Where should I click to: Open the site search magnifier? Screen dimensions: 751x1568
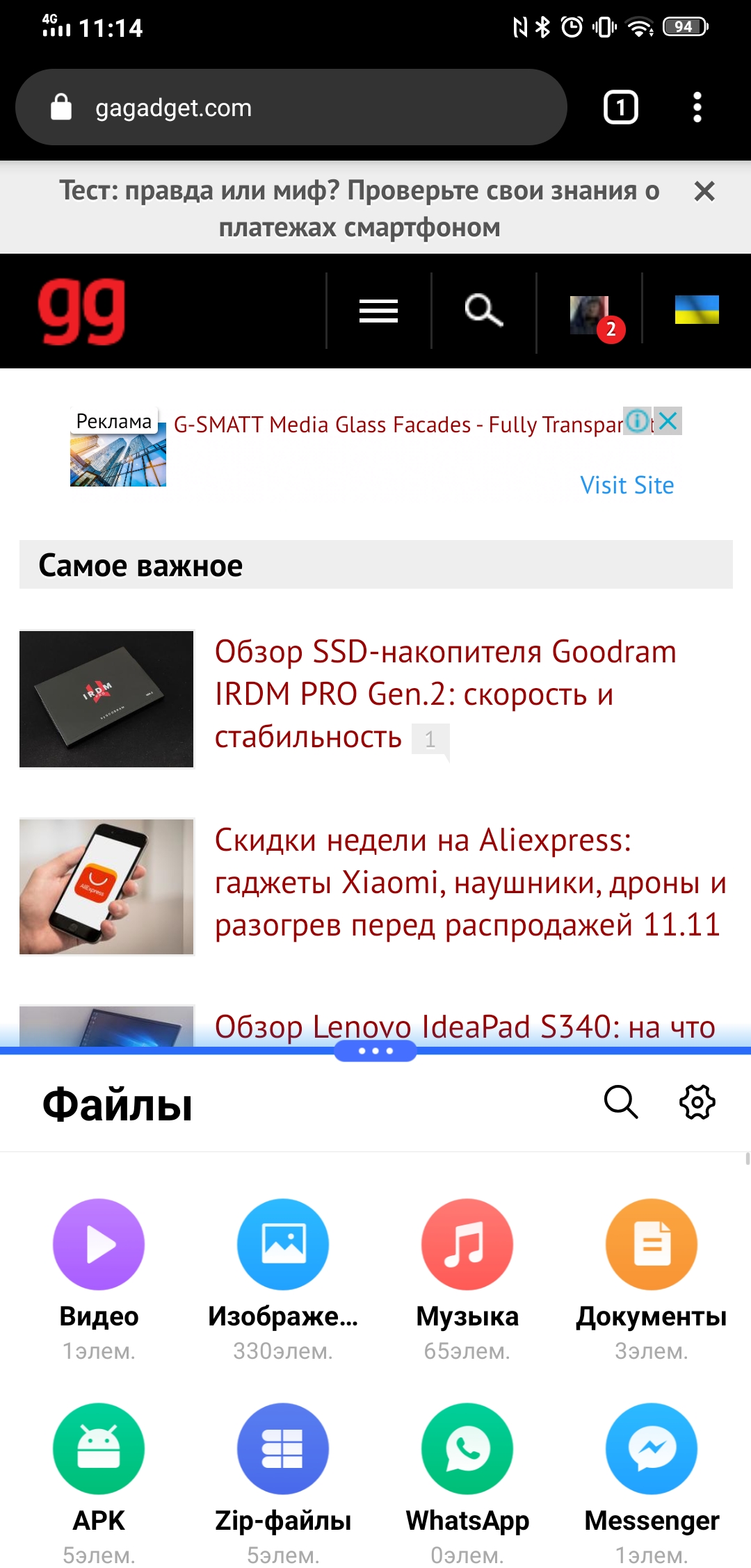pos(483,310)
